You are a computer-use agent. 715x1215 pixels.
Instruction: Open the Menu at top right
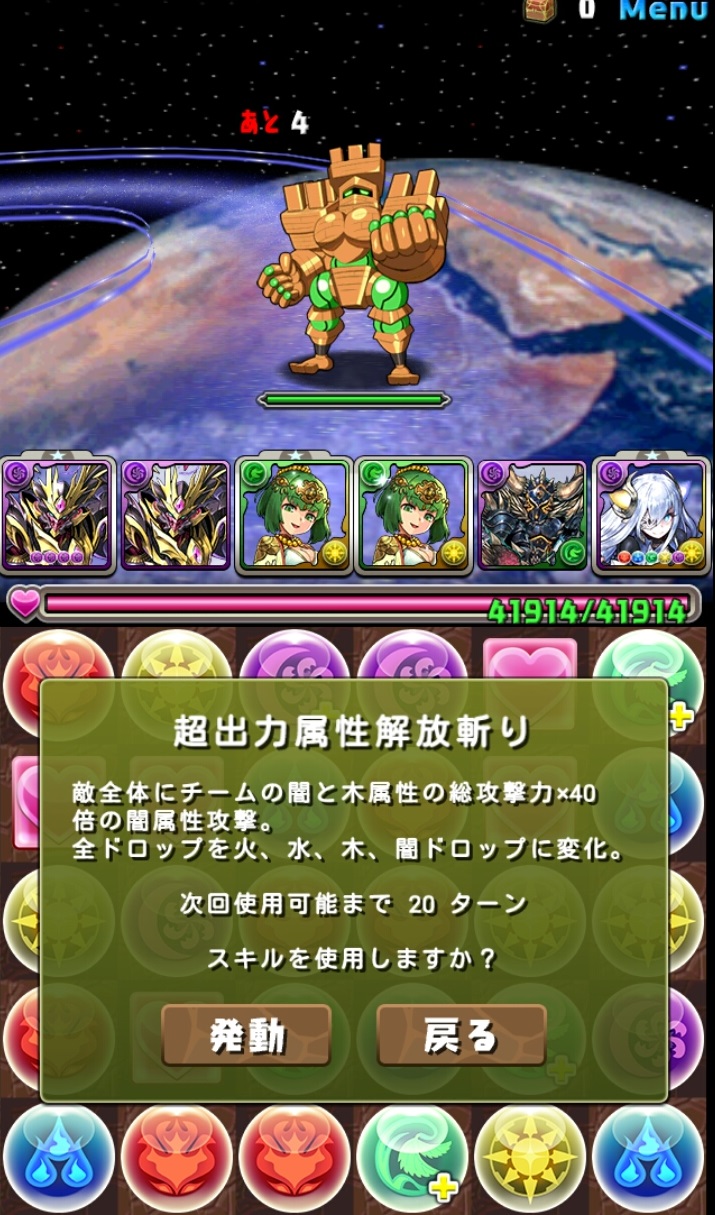663,11
